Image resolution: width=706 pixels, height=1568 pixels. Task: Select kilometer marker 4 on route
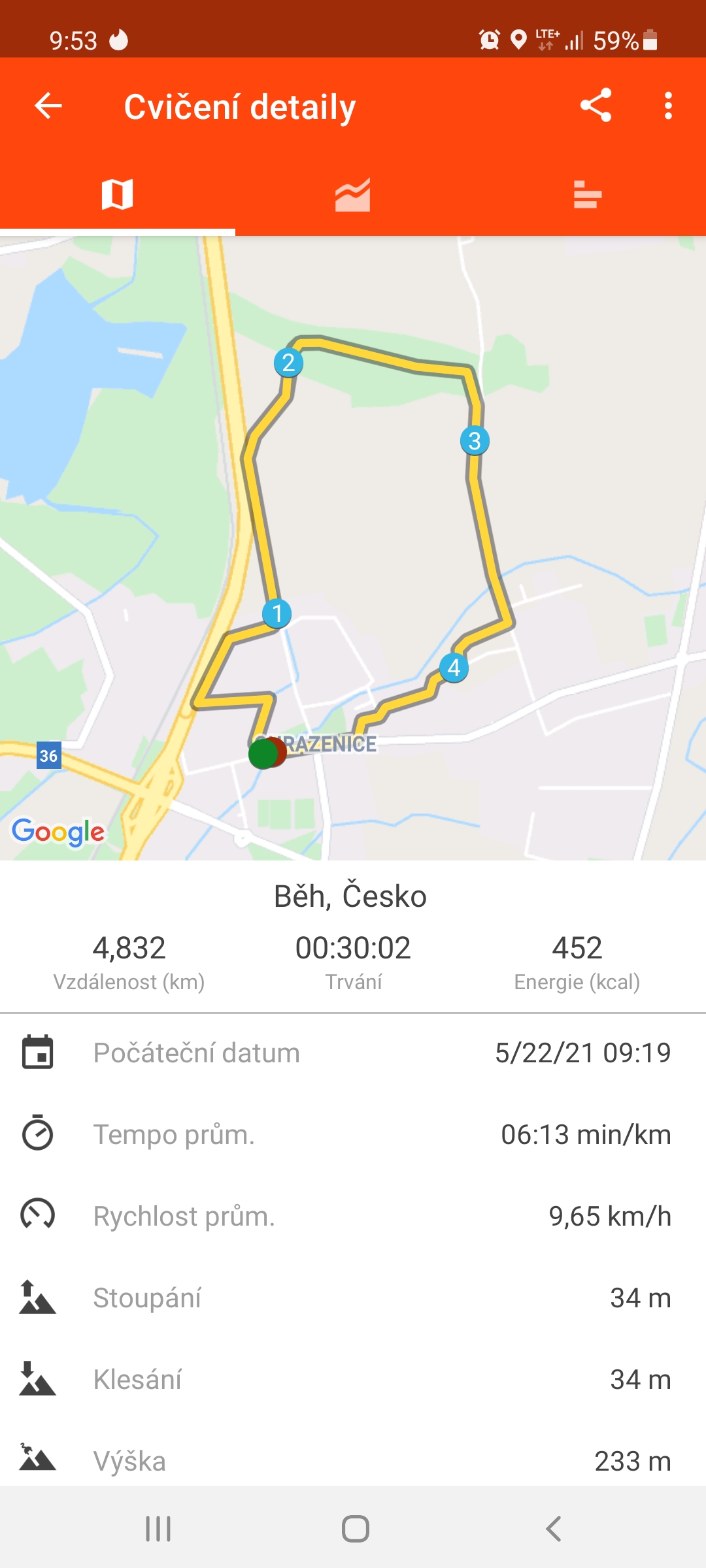coord(454,668)
